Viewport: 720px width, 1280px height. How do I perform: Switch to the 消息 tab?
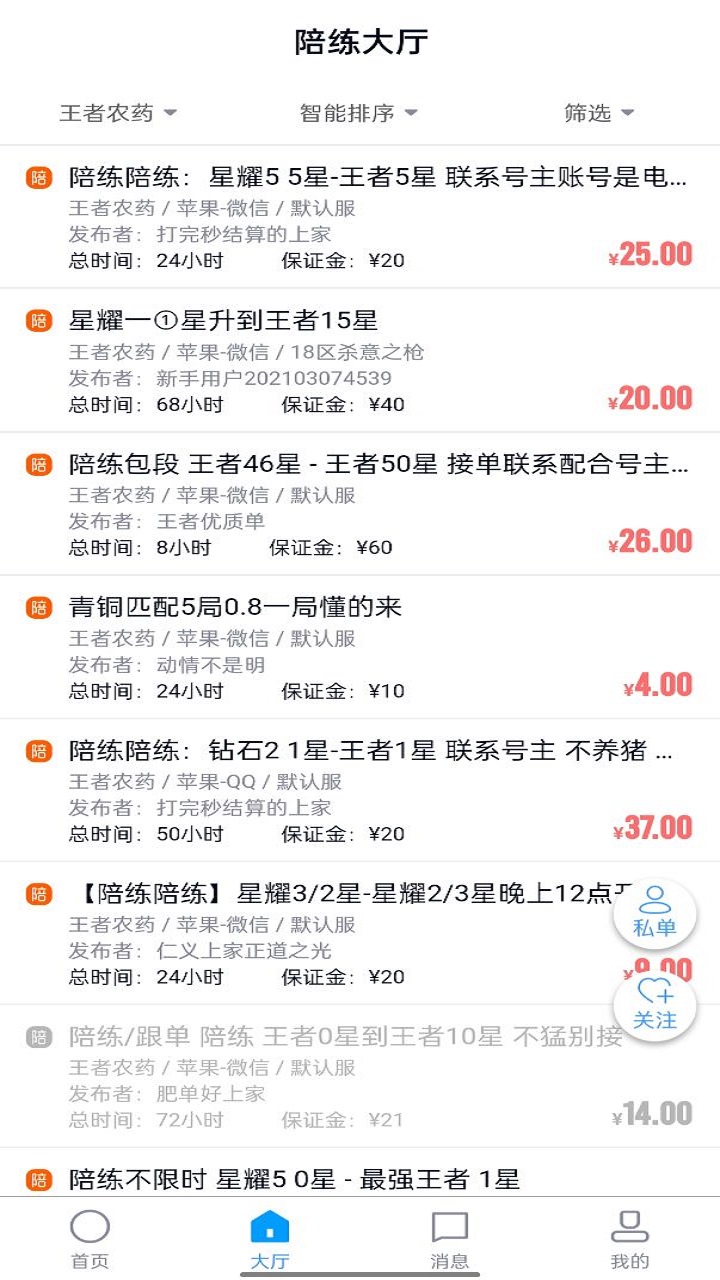click(449, 1240)
